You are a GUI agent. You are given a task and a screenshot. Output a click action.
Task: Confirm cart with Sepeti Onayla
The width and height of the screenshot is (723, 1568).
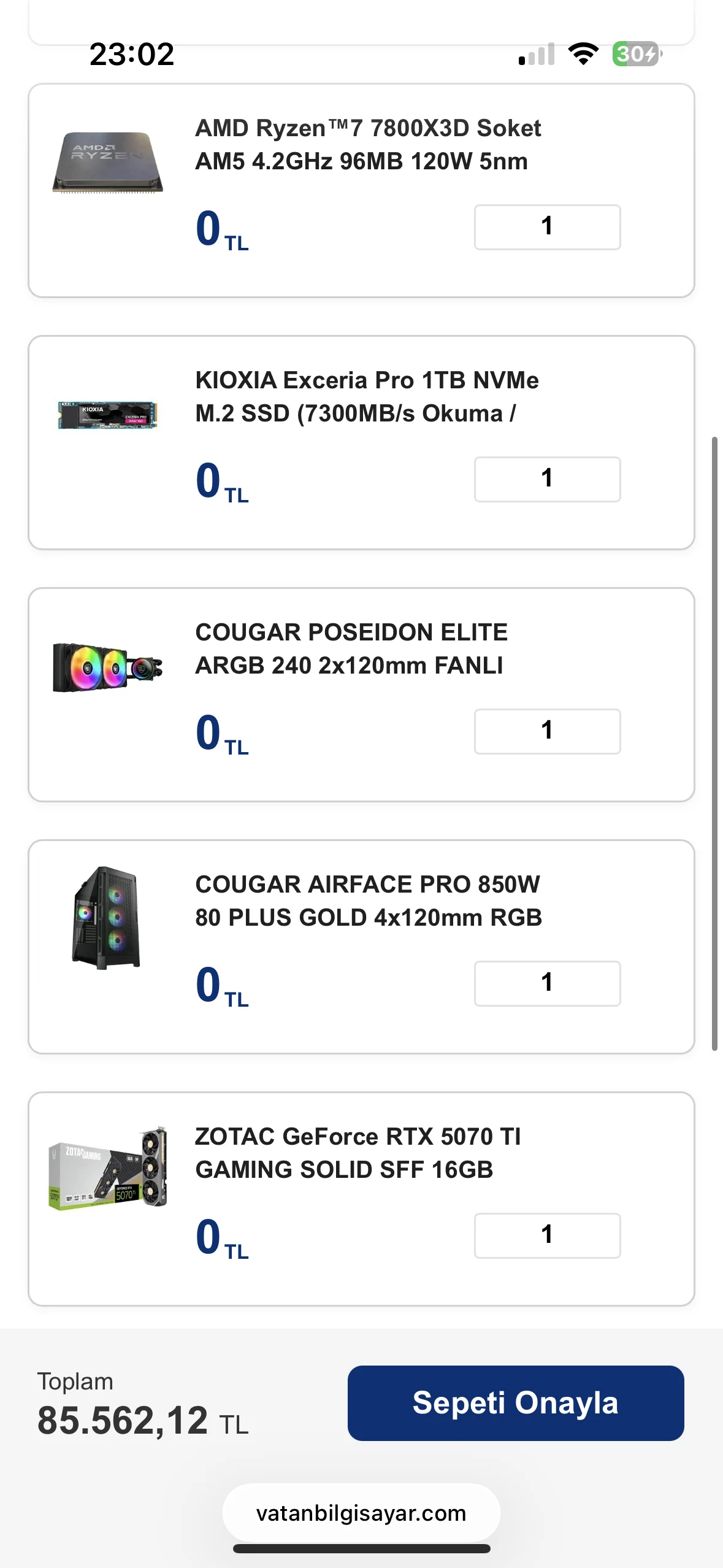(515, 1402)
